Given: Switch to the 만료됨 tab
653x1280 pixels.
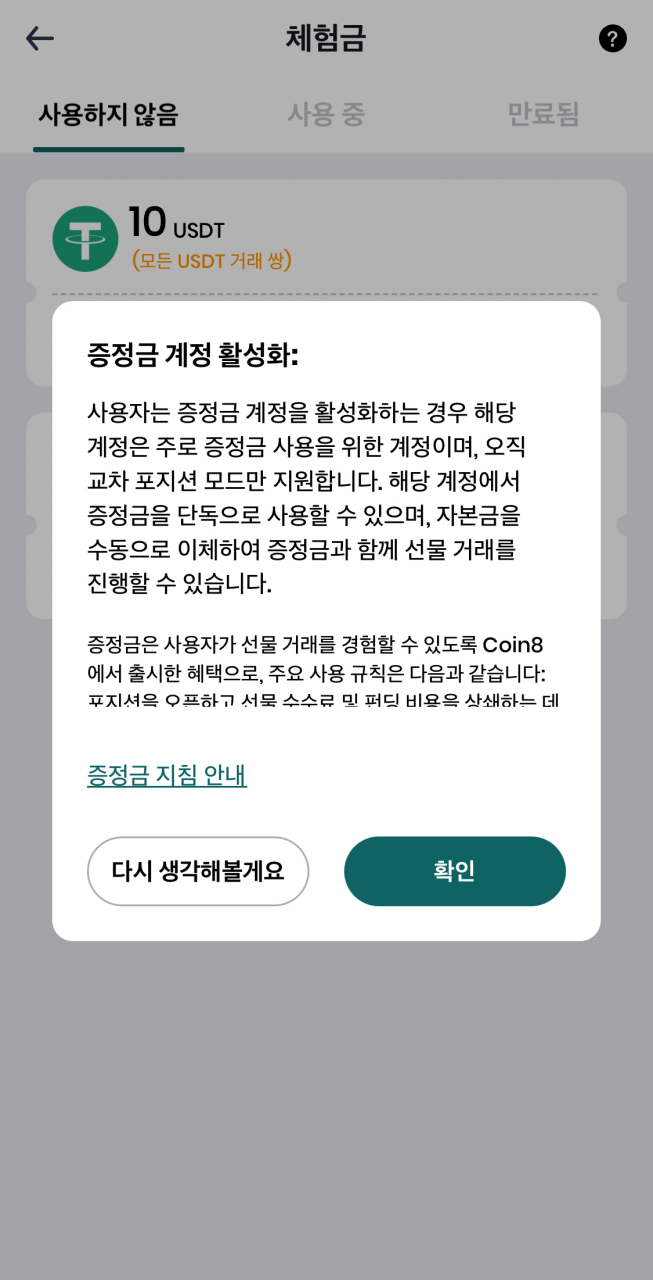Looking at the screenshot, I should click(543, 114).
